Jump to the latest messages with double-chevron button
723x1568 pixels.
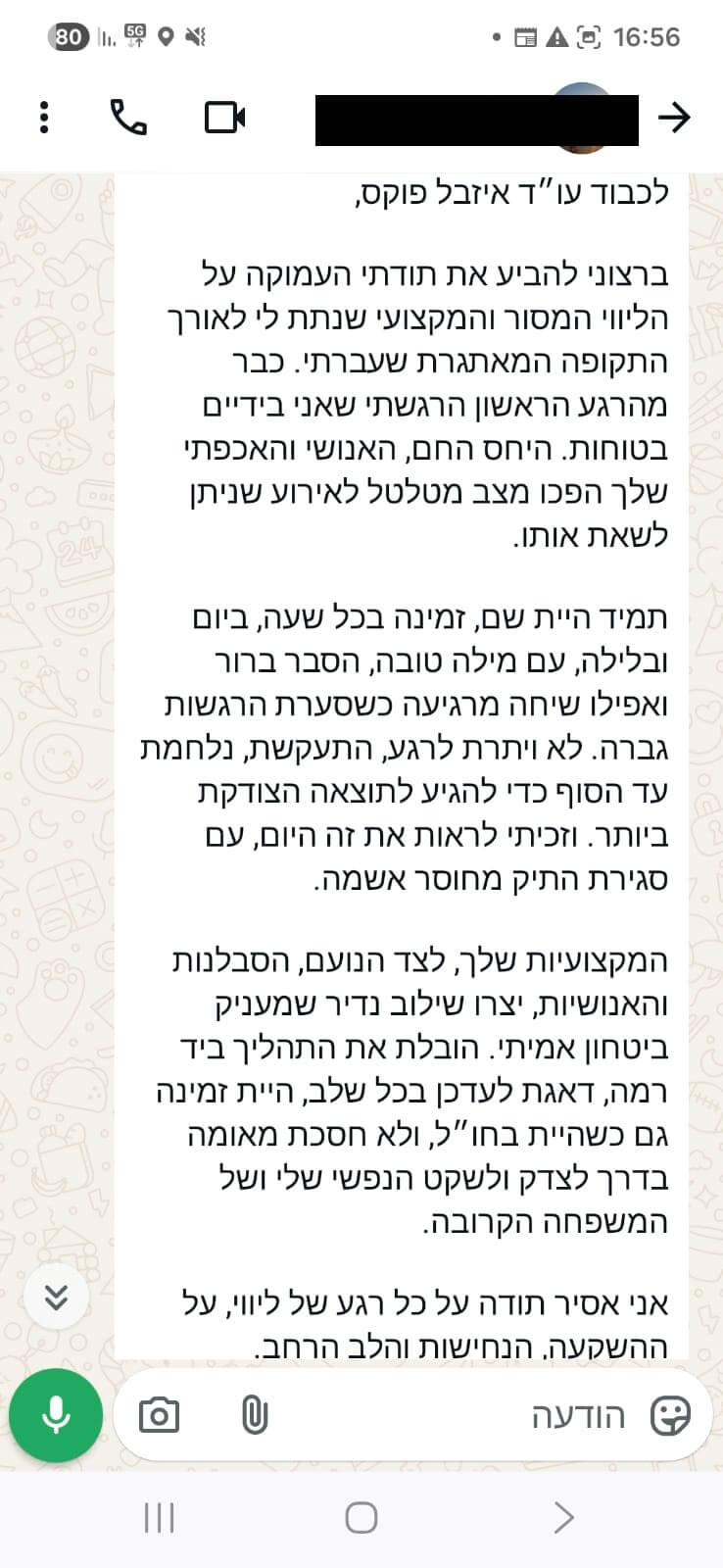point(57,1298)
